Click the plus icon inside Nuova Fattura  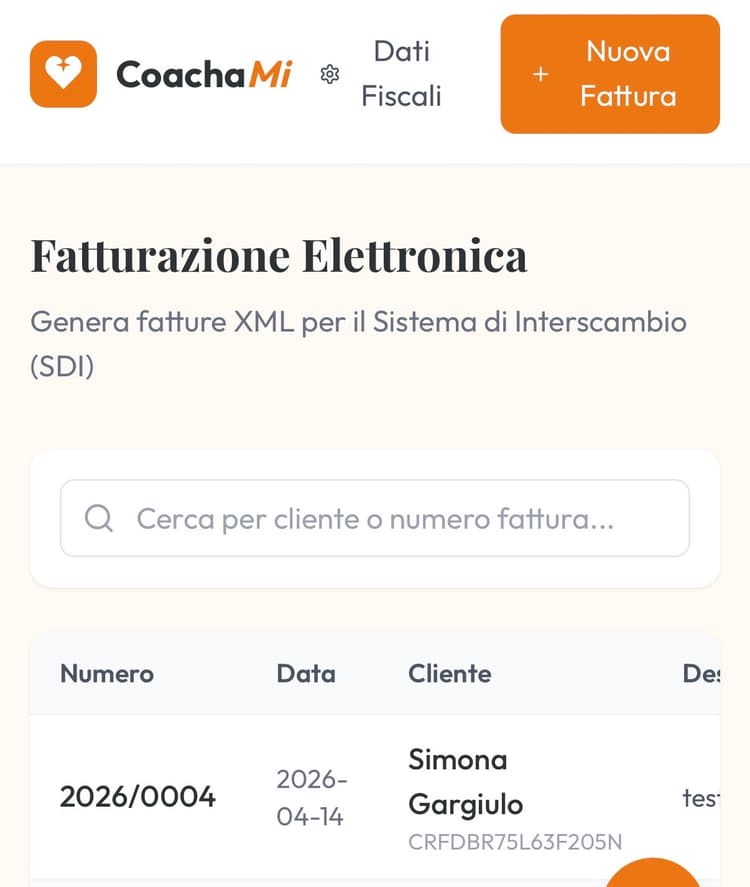540,74
